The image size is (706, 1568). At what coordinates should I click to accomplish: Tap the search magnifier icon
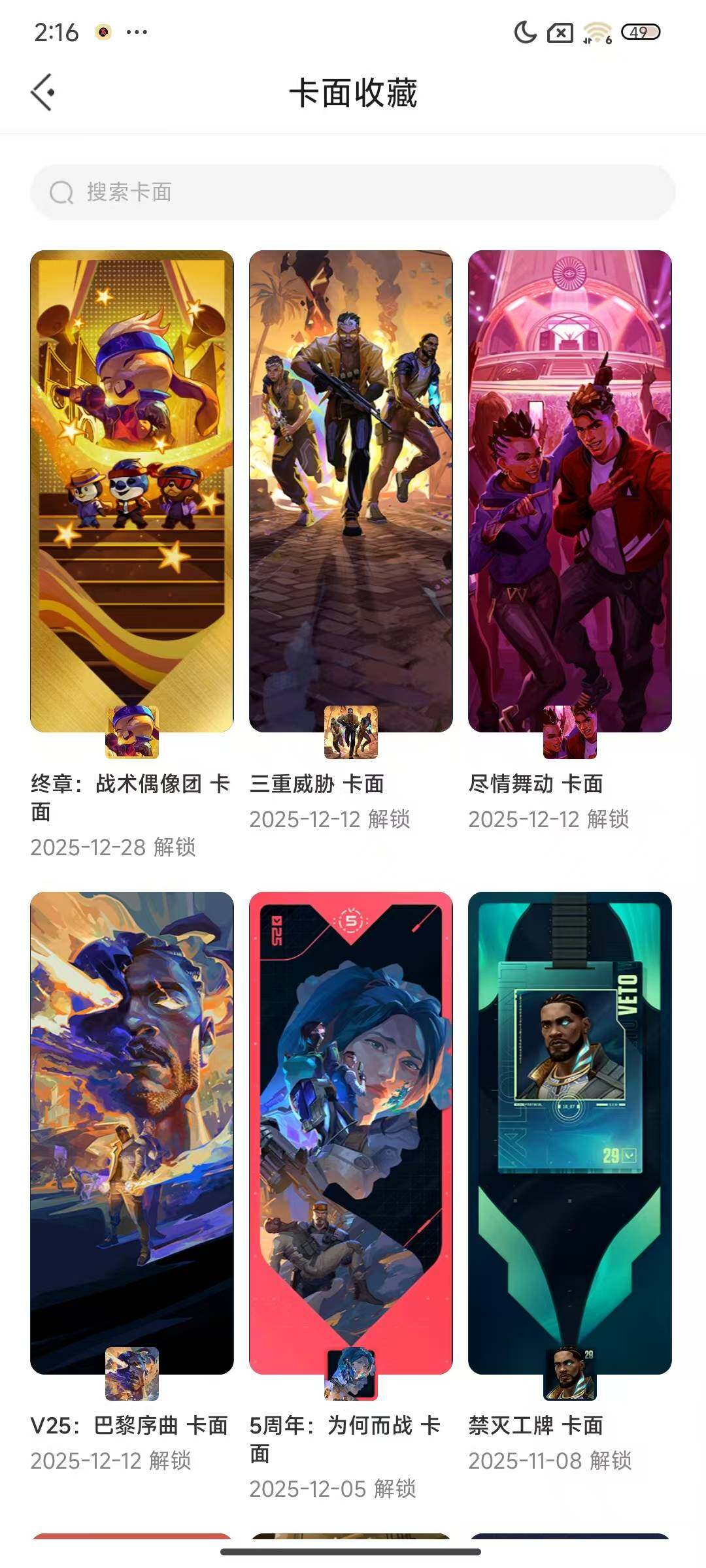pos(62,193)
